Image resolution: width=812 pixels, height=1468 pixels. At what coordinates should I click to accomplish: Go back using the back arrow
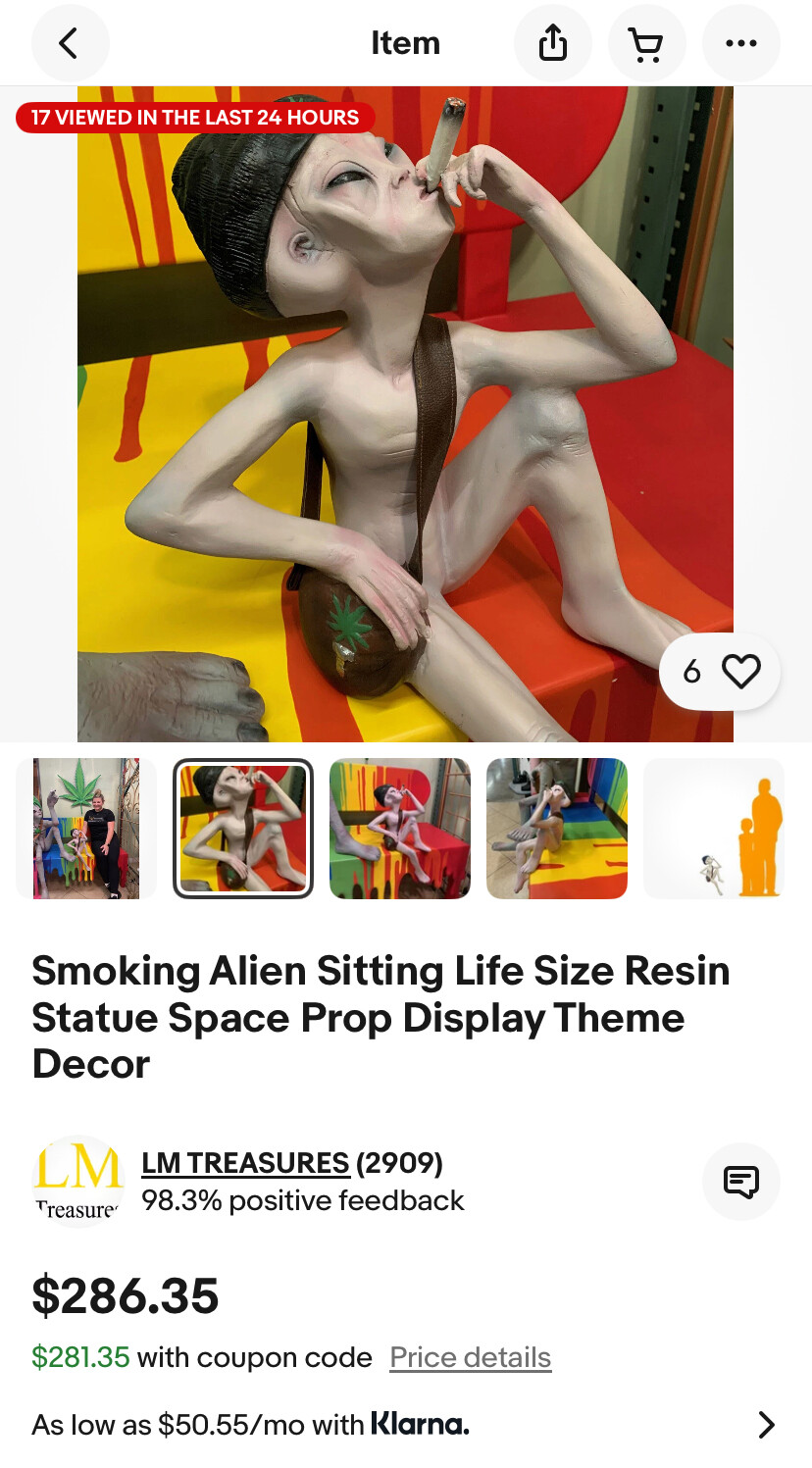coord(70,43)
